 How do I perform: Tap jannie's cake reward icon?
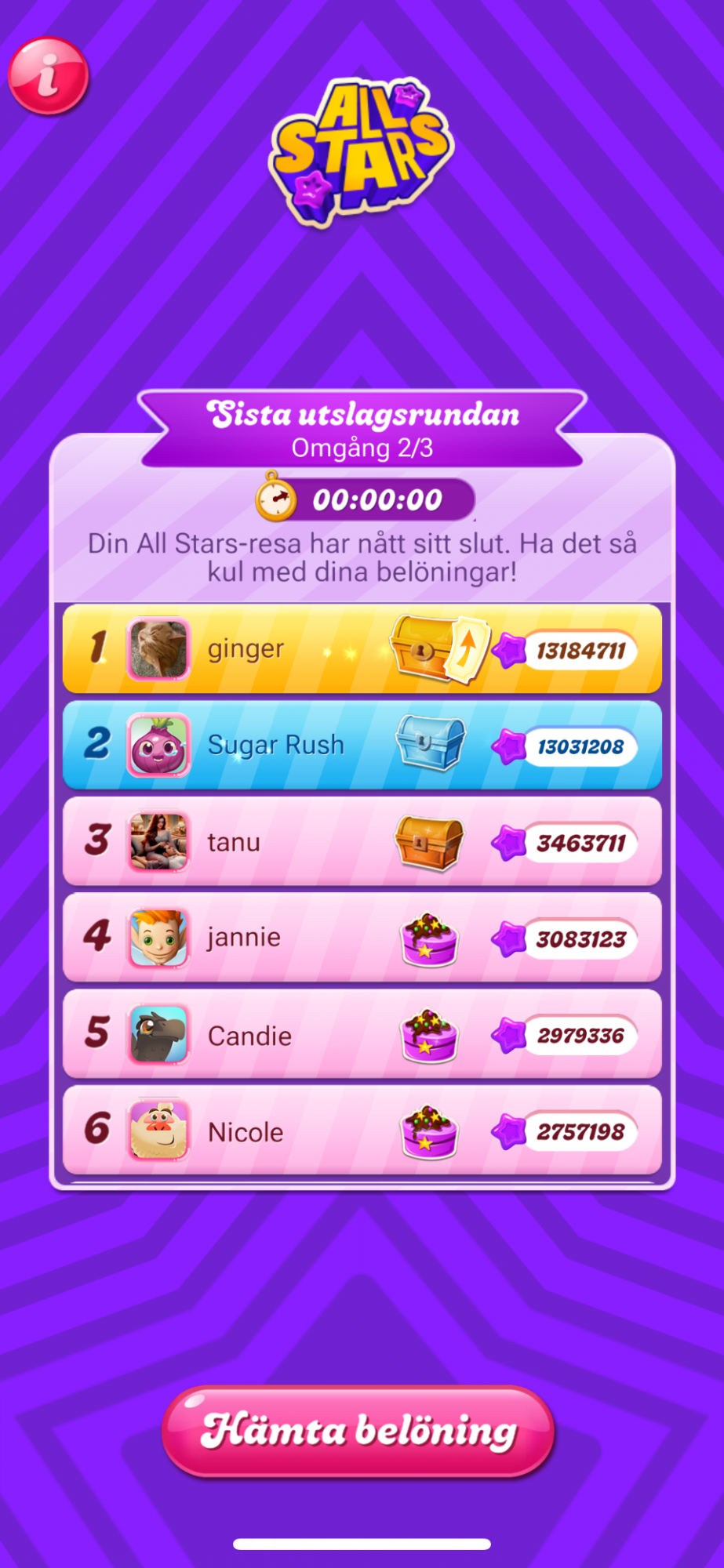coord(429,938)
